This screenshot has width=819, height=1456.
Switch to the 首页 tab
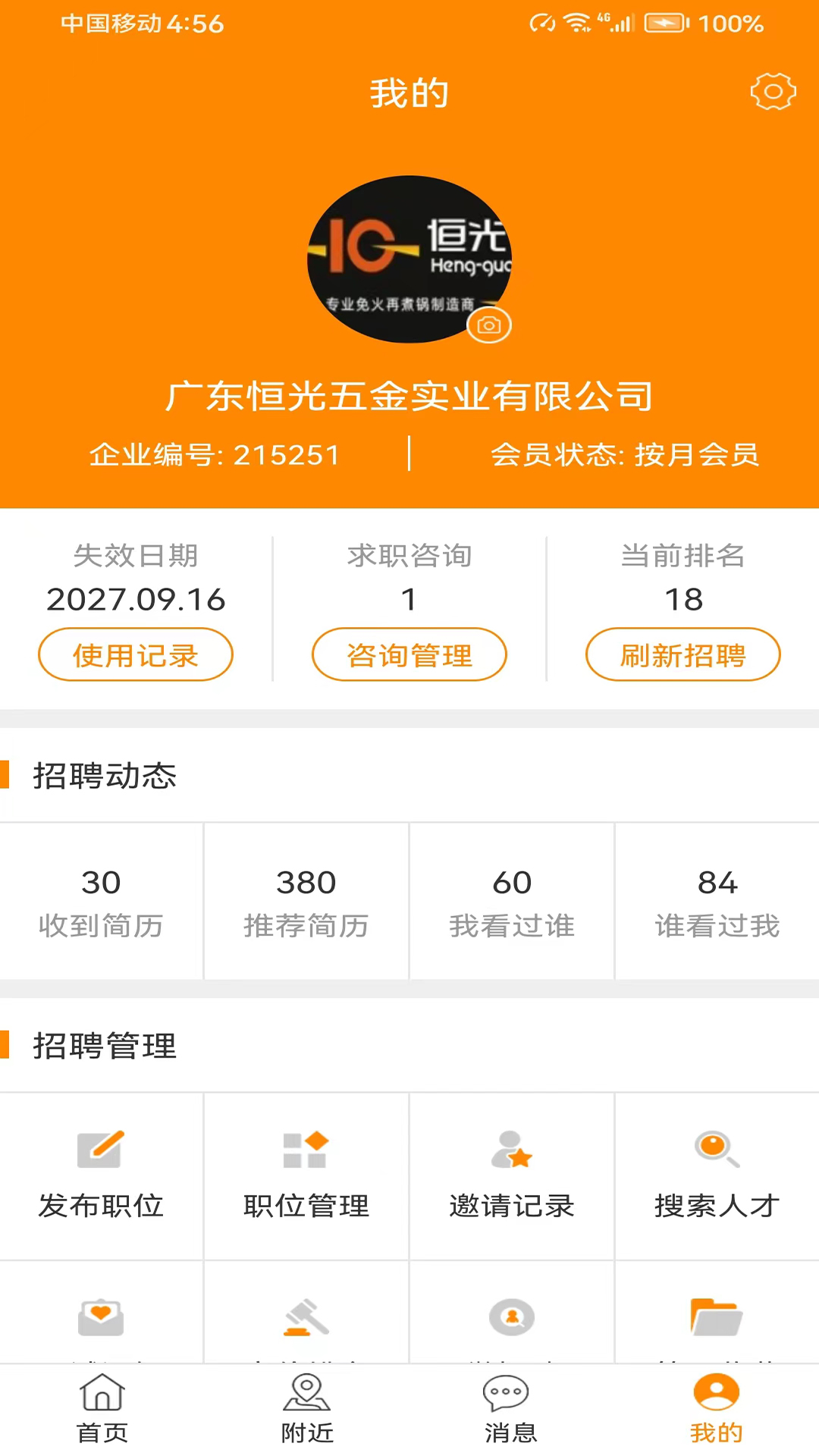pyautogui.click(x=102, y=1409)
